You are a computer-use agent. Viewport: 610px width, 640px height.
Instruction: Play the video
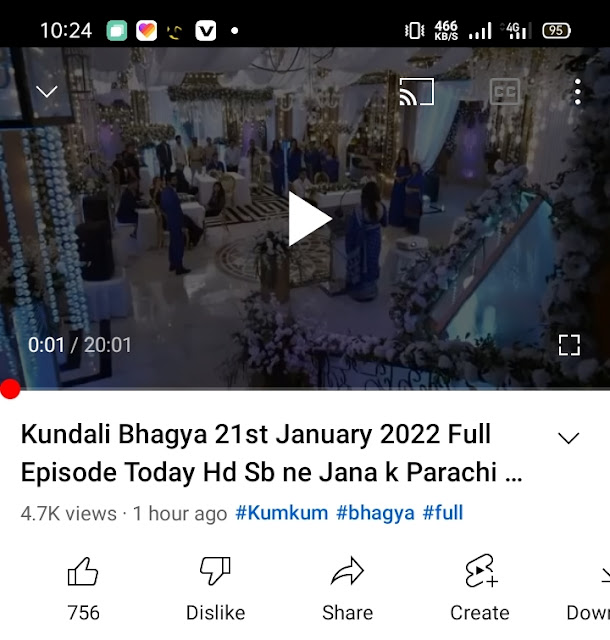(309, 219)
